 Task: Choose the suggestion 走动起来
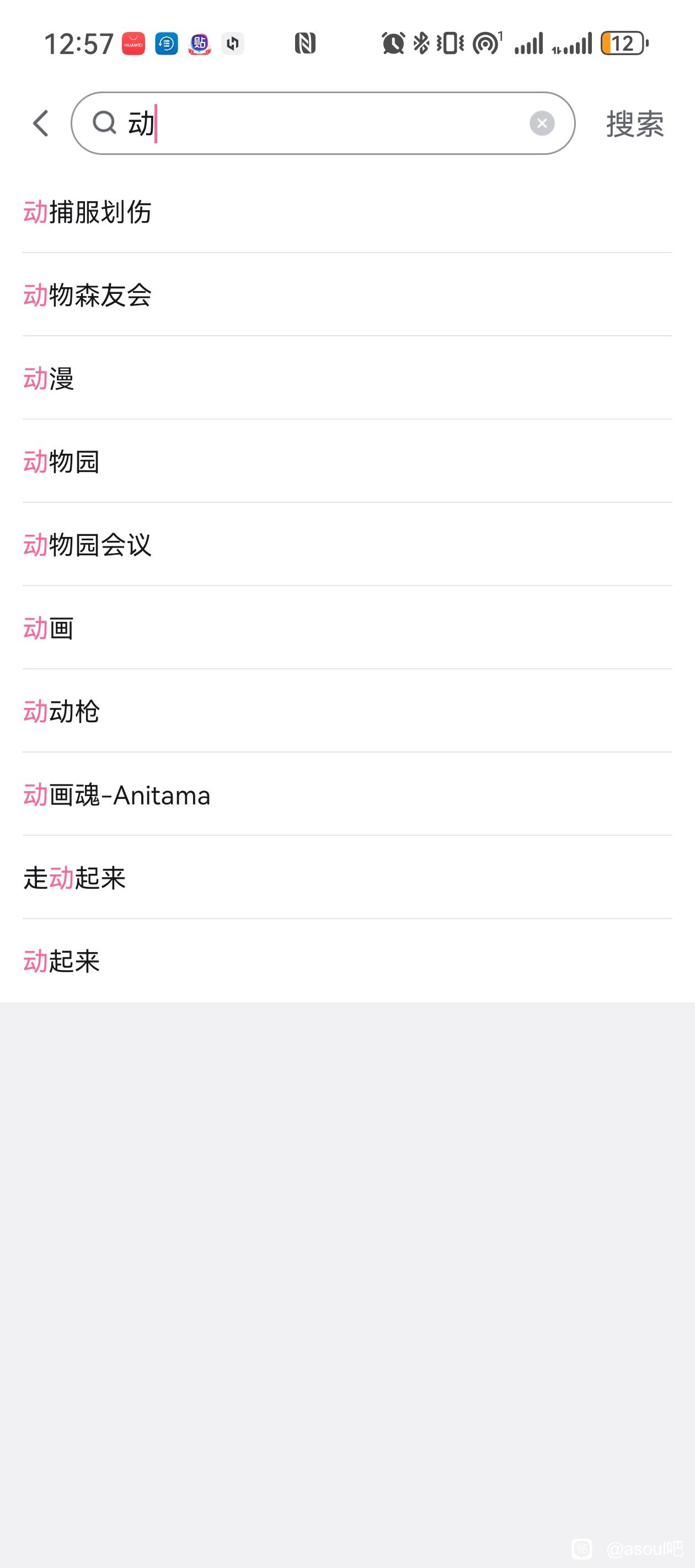74,878
